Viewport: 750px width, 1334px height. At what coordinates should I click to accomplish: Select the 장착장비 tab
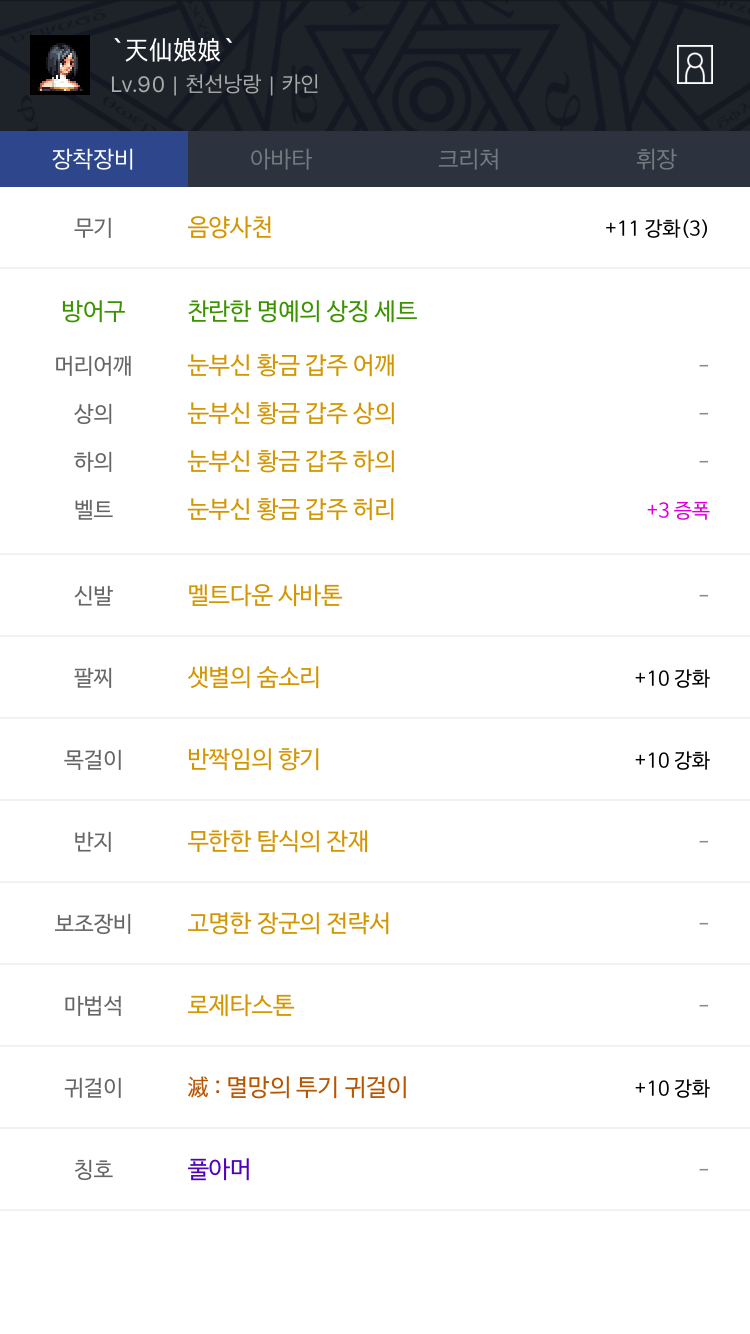tap(94, 159)
